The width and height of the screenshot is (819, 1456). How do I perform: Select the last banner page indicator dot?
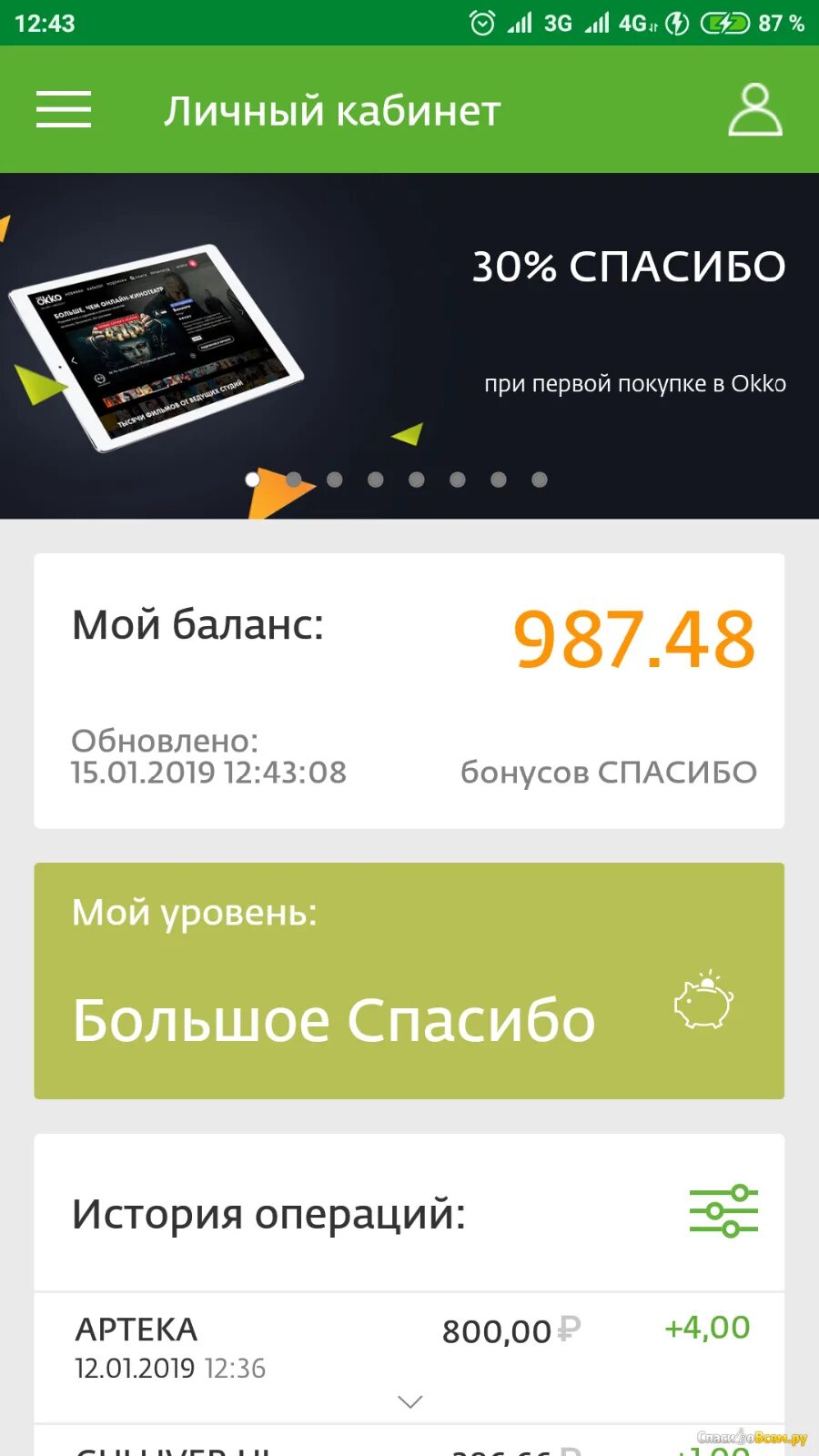(540, 480)
